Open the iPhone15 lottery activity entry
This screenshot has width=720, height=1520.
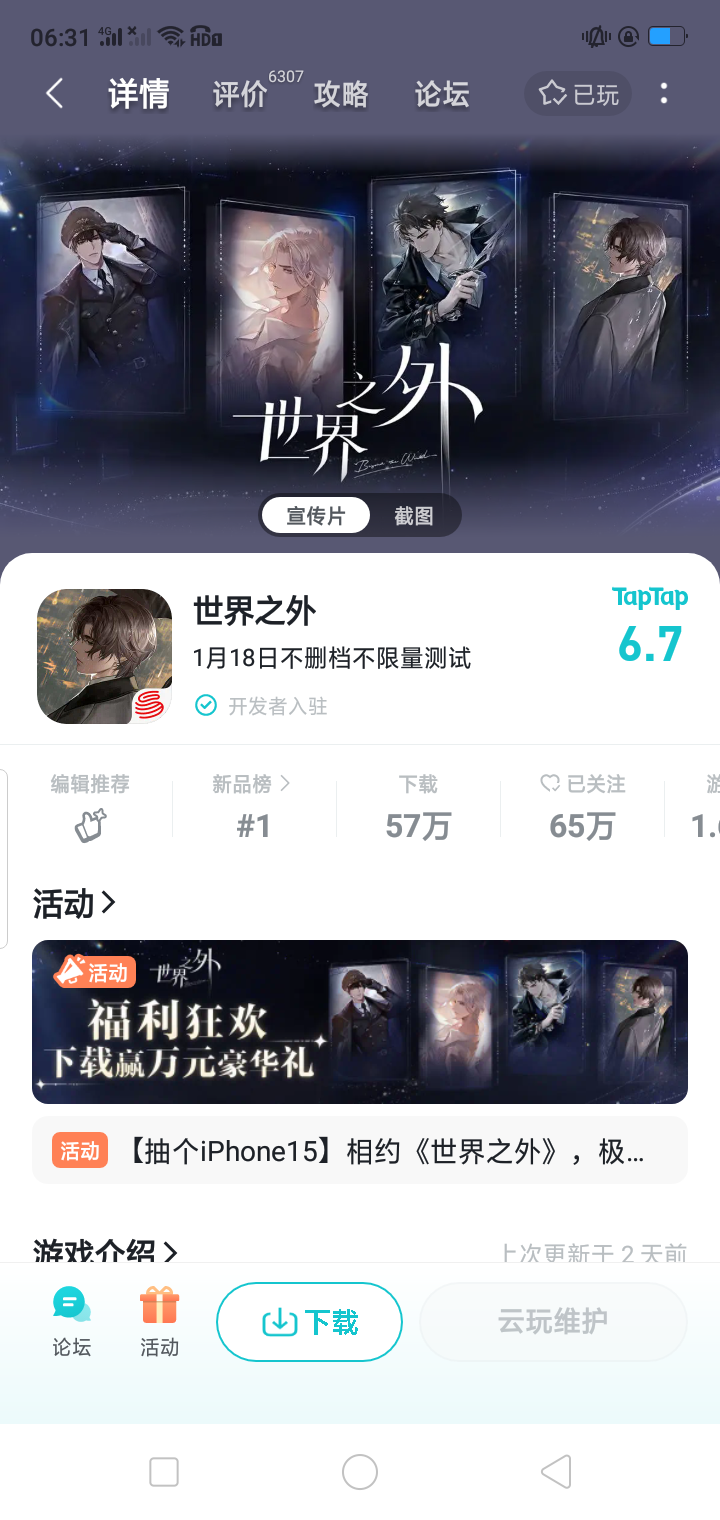tap(360, 1150)
